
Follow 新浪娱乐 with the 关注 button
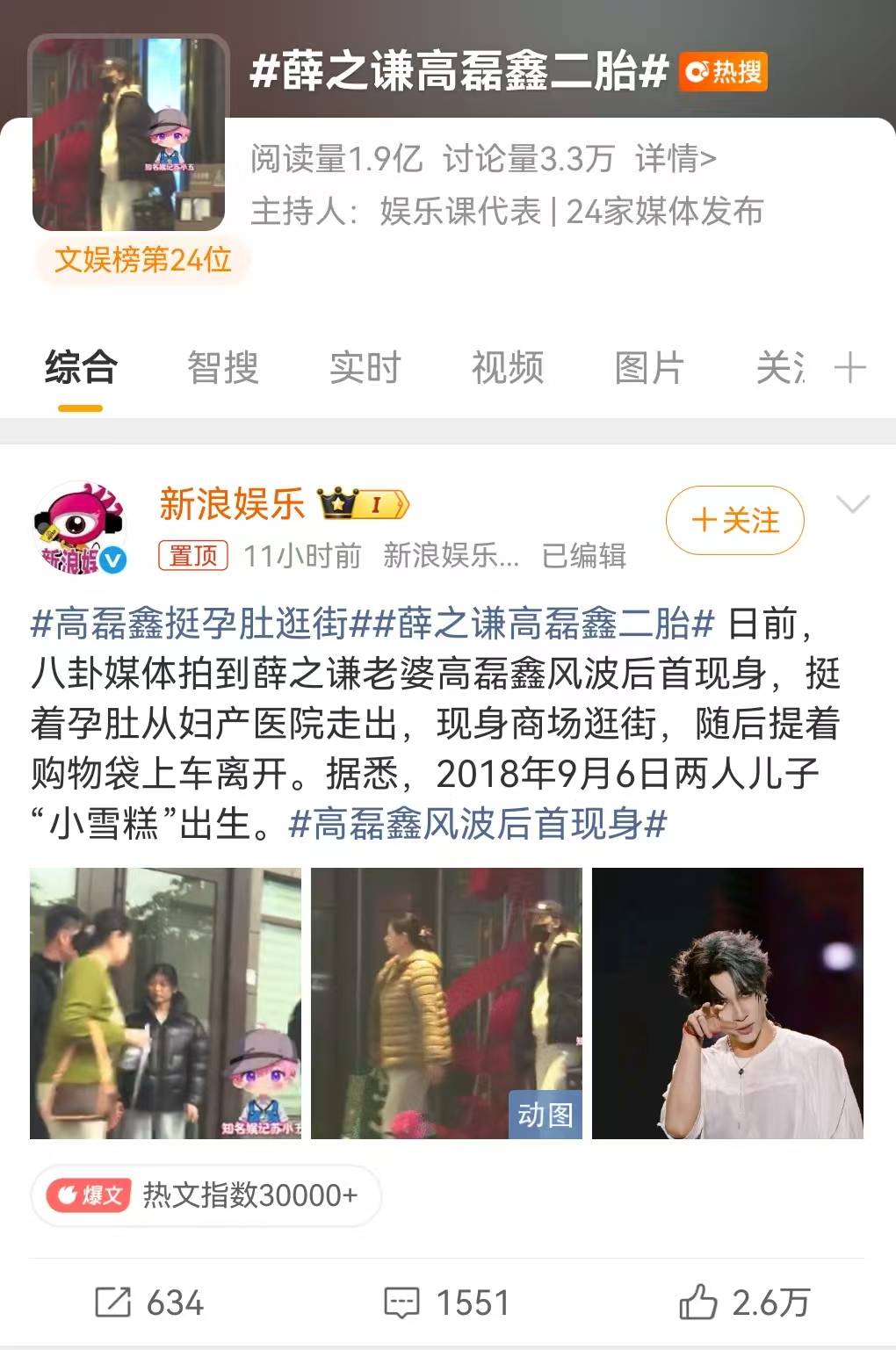coord(734,521)
